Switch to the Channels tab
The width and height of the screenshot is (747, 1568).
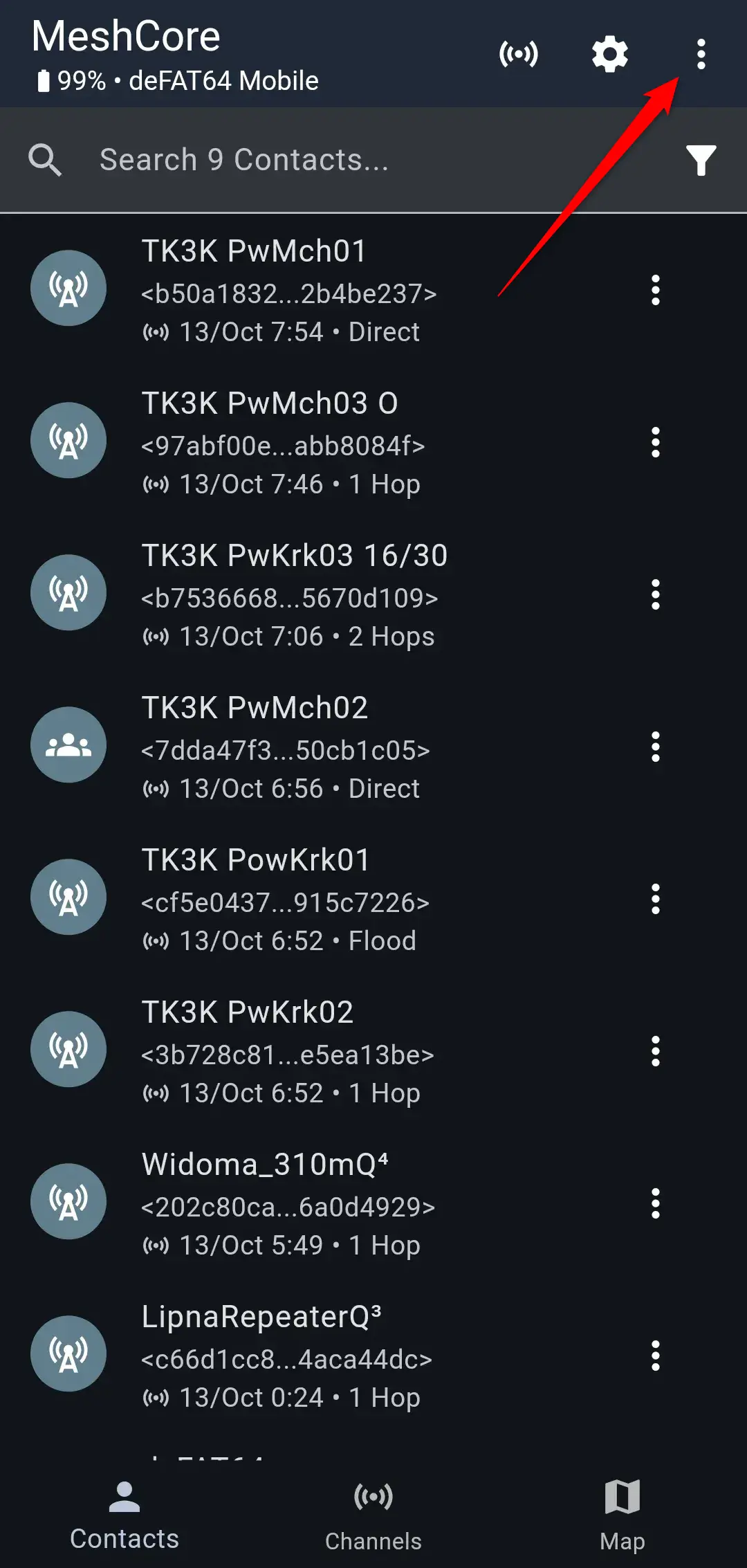click(373, 1514)
